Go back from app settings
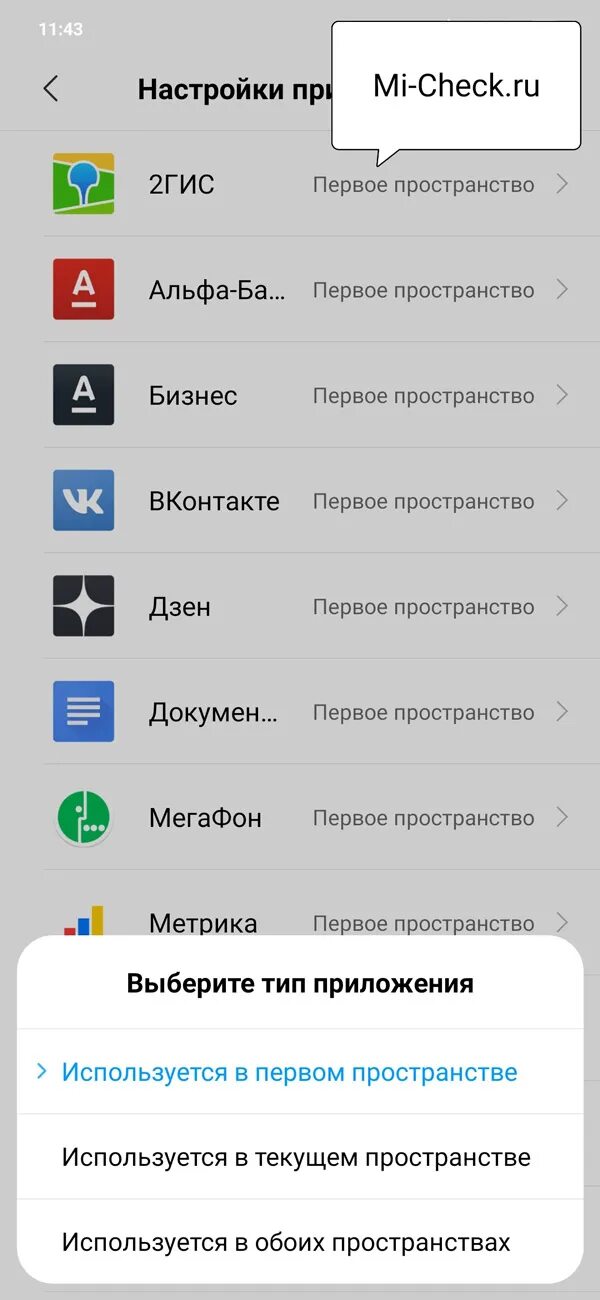The height and width of the screenshot is (1300, 600). [51, 89]
